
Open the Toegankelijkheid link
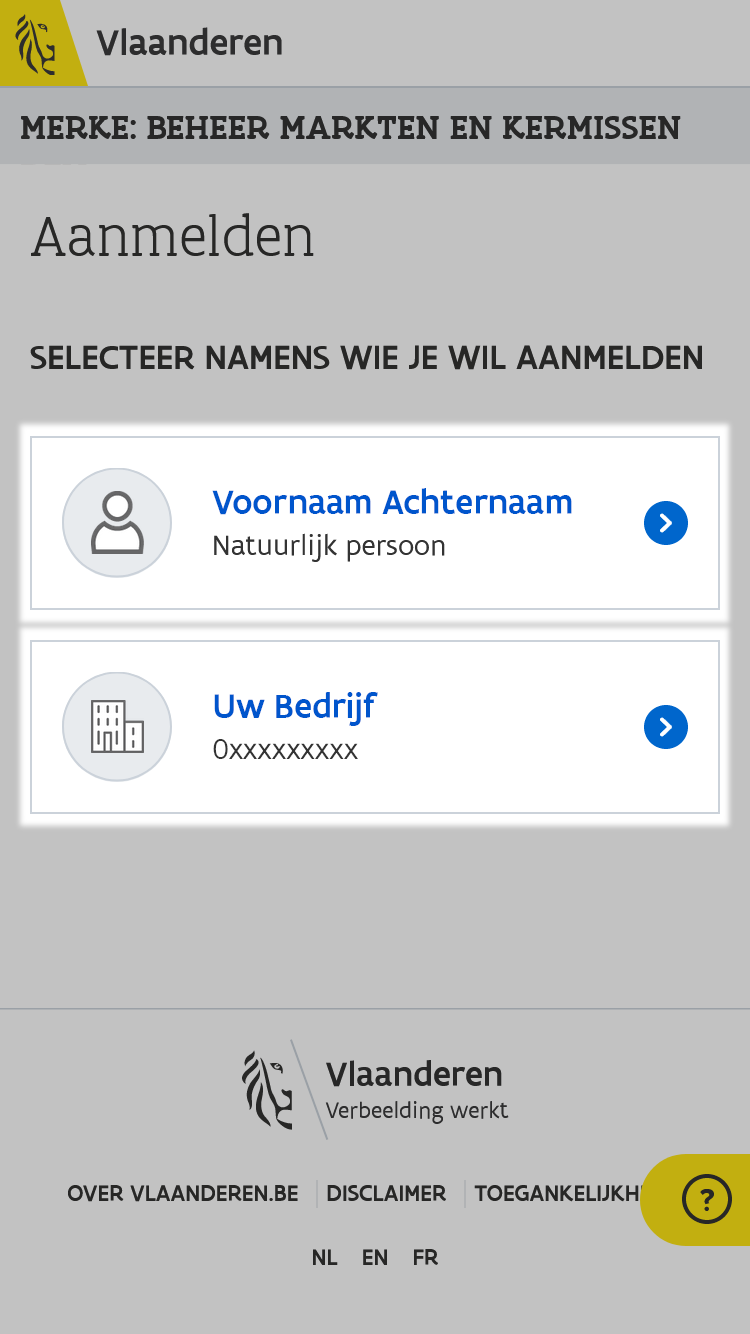pyautogui.click(x=557, y=1194)
